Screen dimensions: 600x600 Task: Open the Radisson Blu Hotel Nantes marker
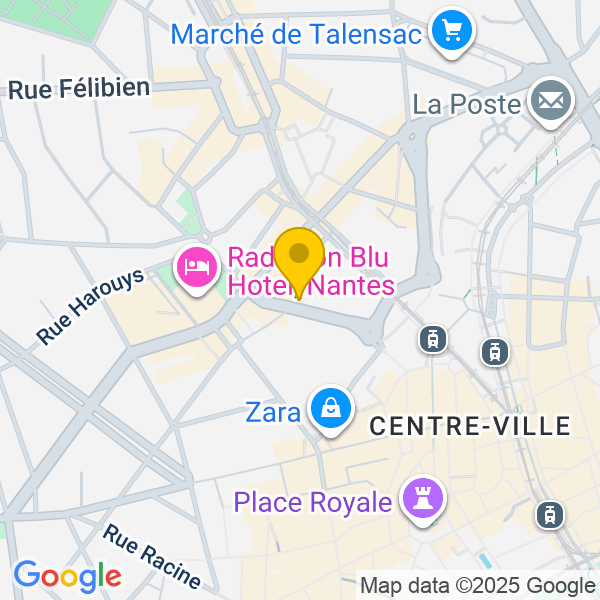click(196, 267)
